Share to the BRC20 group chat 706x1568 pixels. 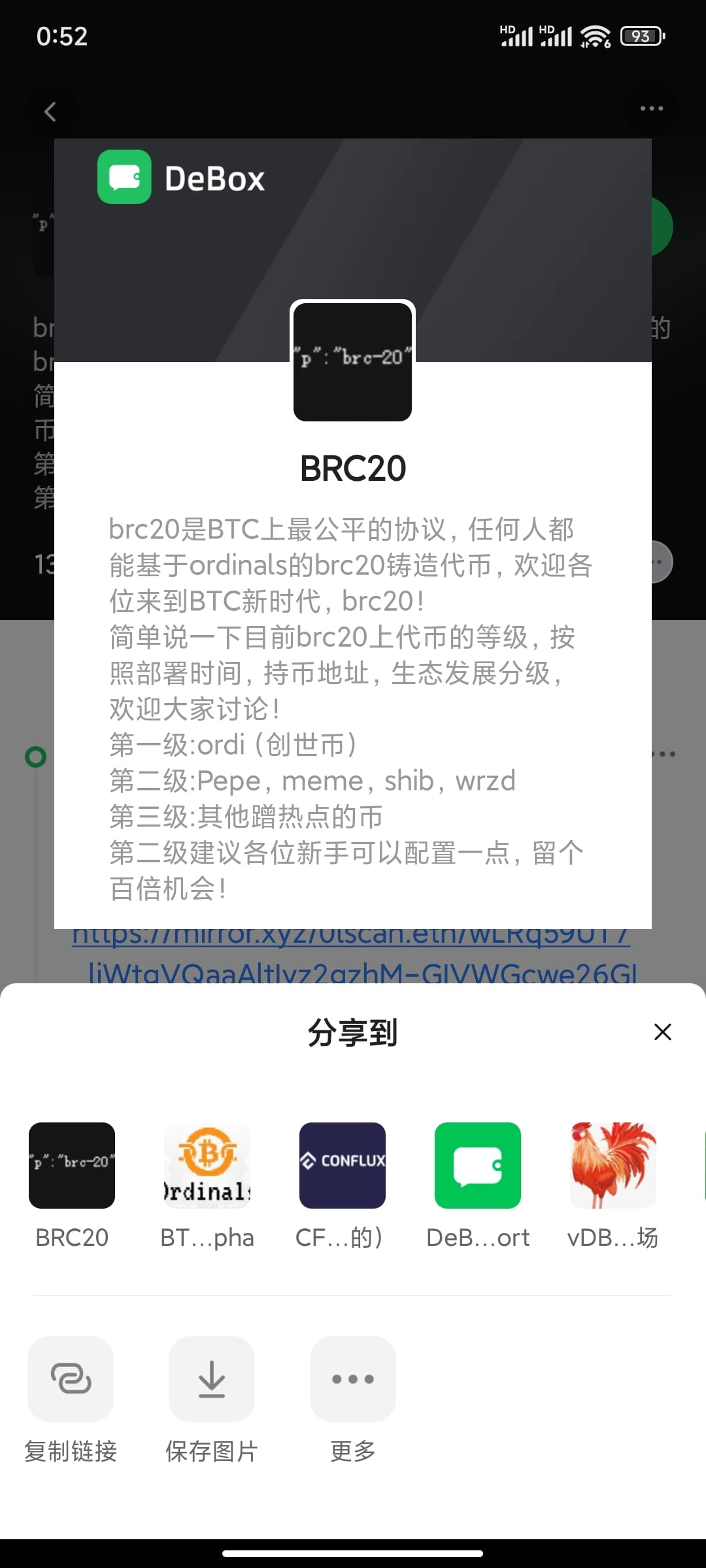point(72,1166)
